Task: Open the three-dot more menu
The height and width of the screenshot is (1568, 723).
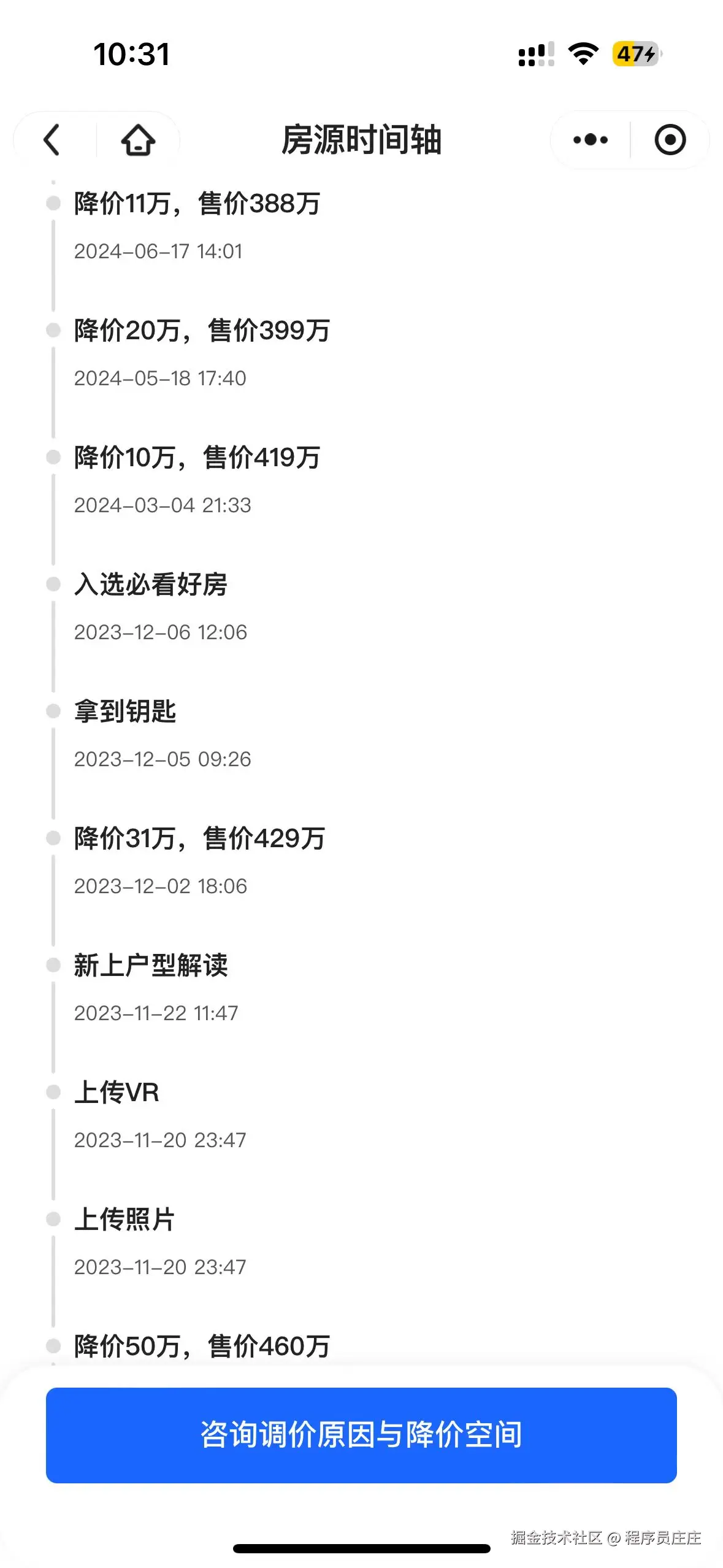Action: tap(590, 140)
